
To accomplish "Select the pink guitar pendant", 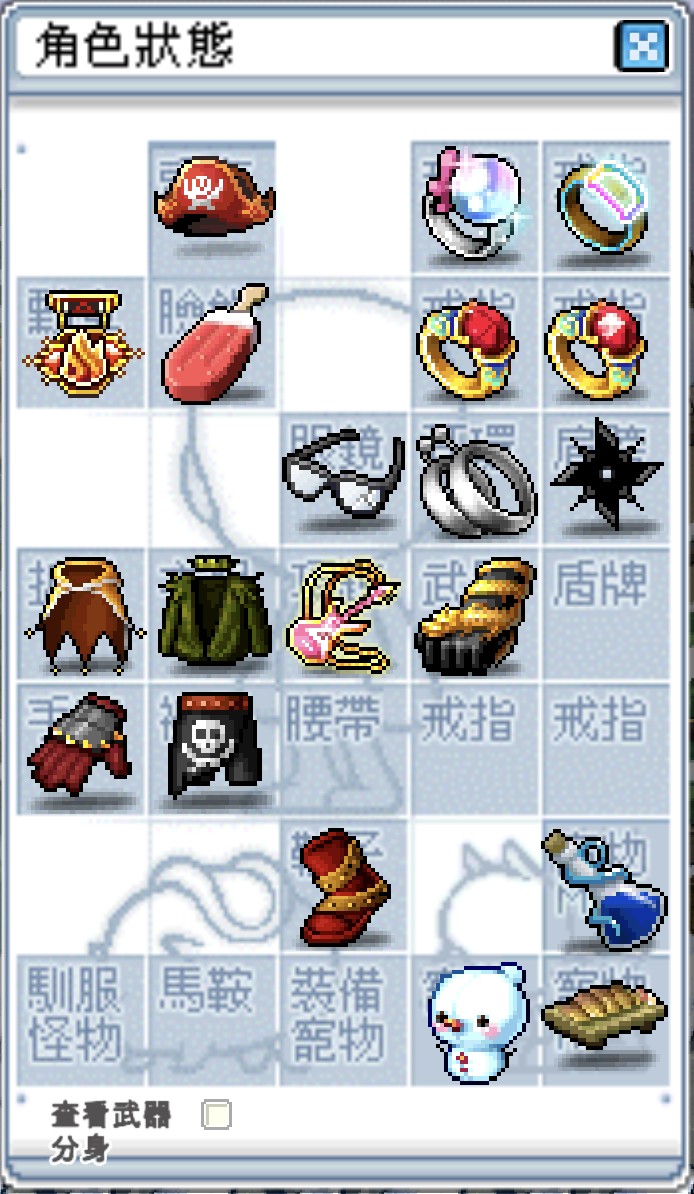I will (343, 614).
